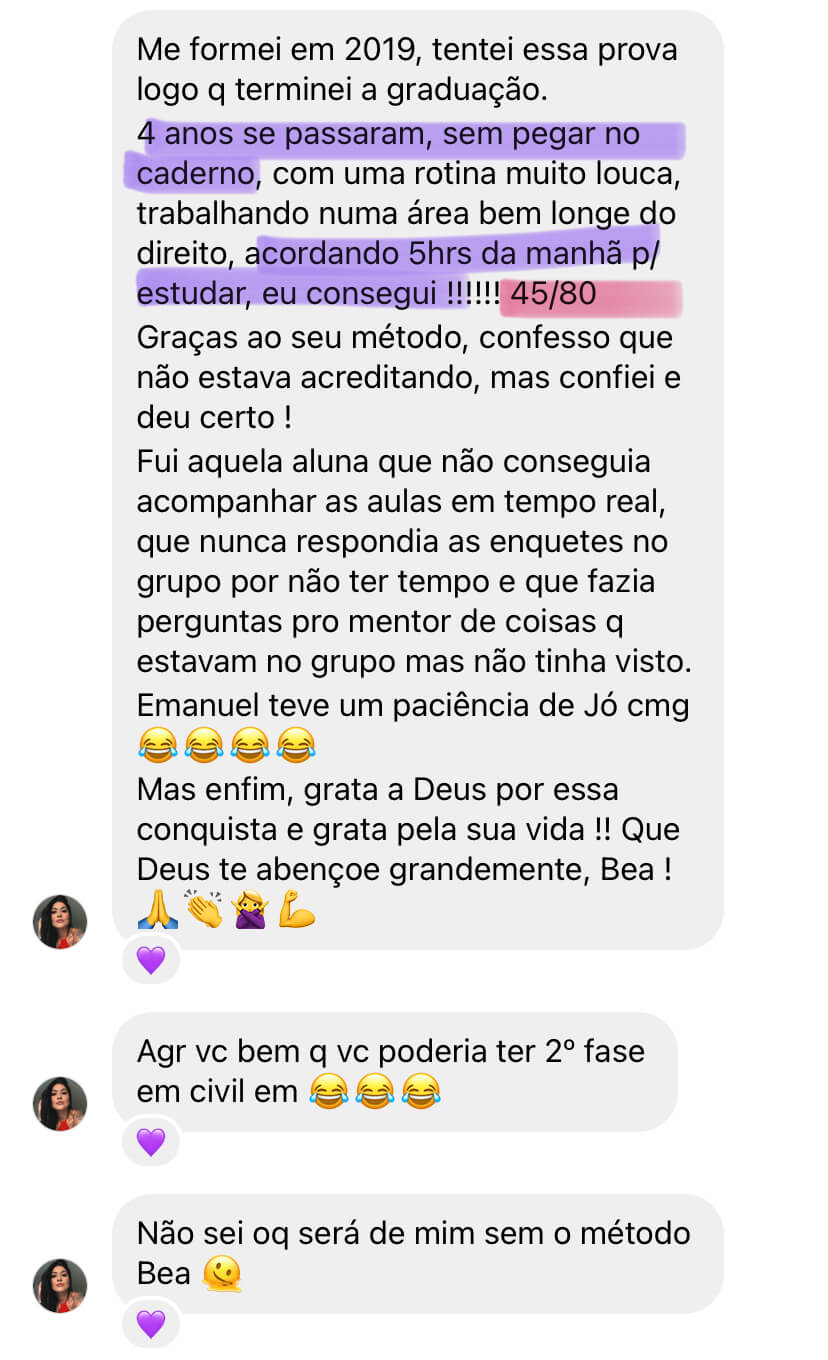Open avatar beside the "Não sei oq será" message
Image resolution: width=828 pixels, height=1360 pixels.
tap(60, 1285)
